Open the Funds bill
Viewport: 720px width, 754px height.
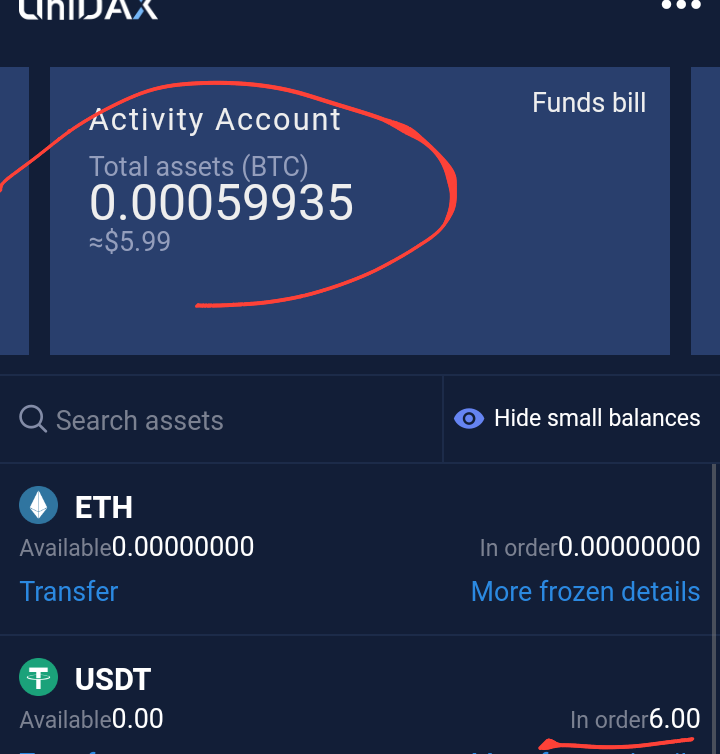pyautogui.click(x=589, y=103)
